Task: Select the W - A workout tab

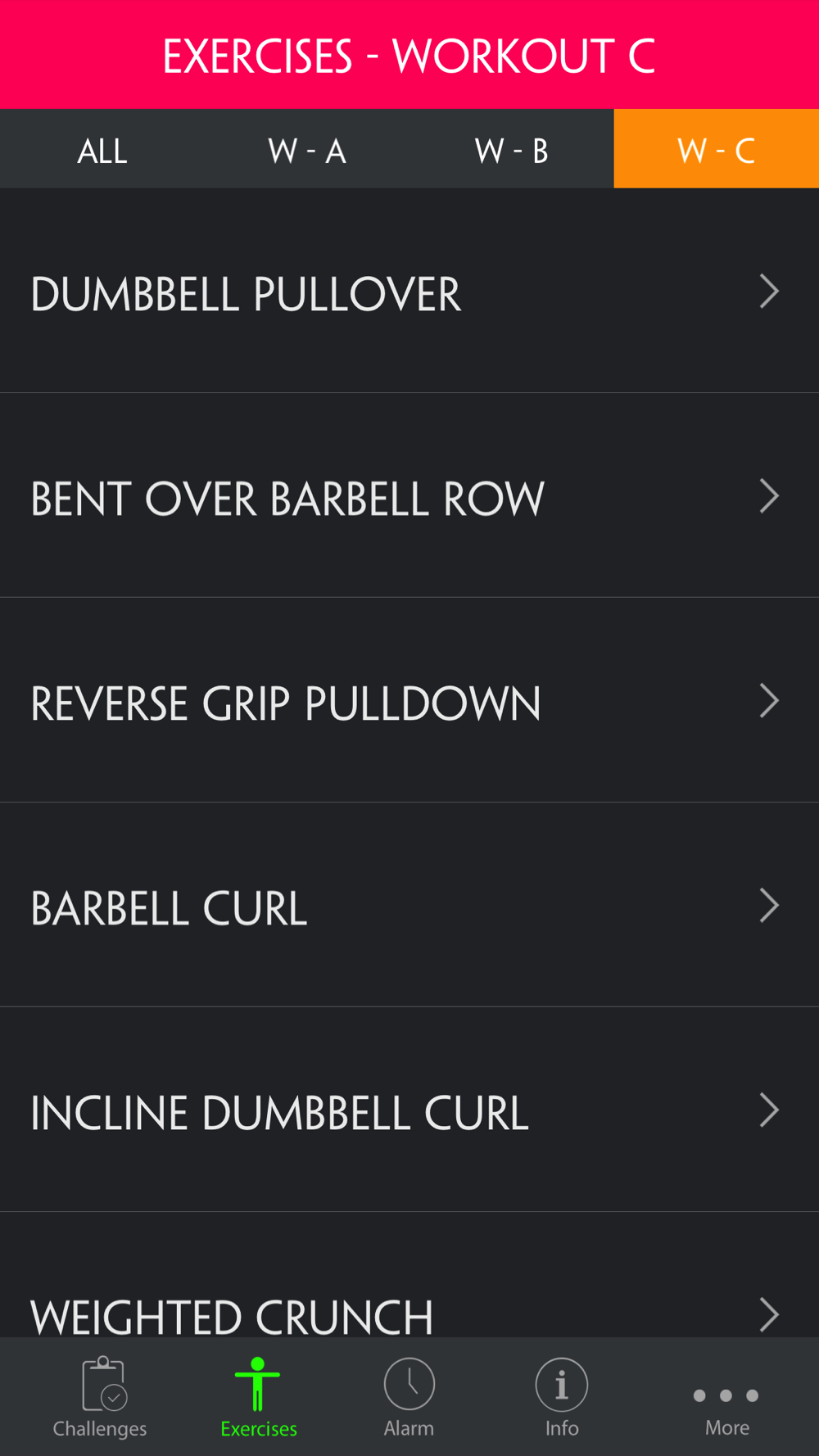Action: [307, 149]
